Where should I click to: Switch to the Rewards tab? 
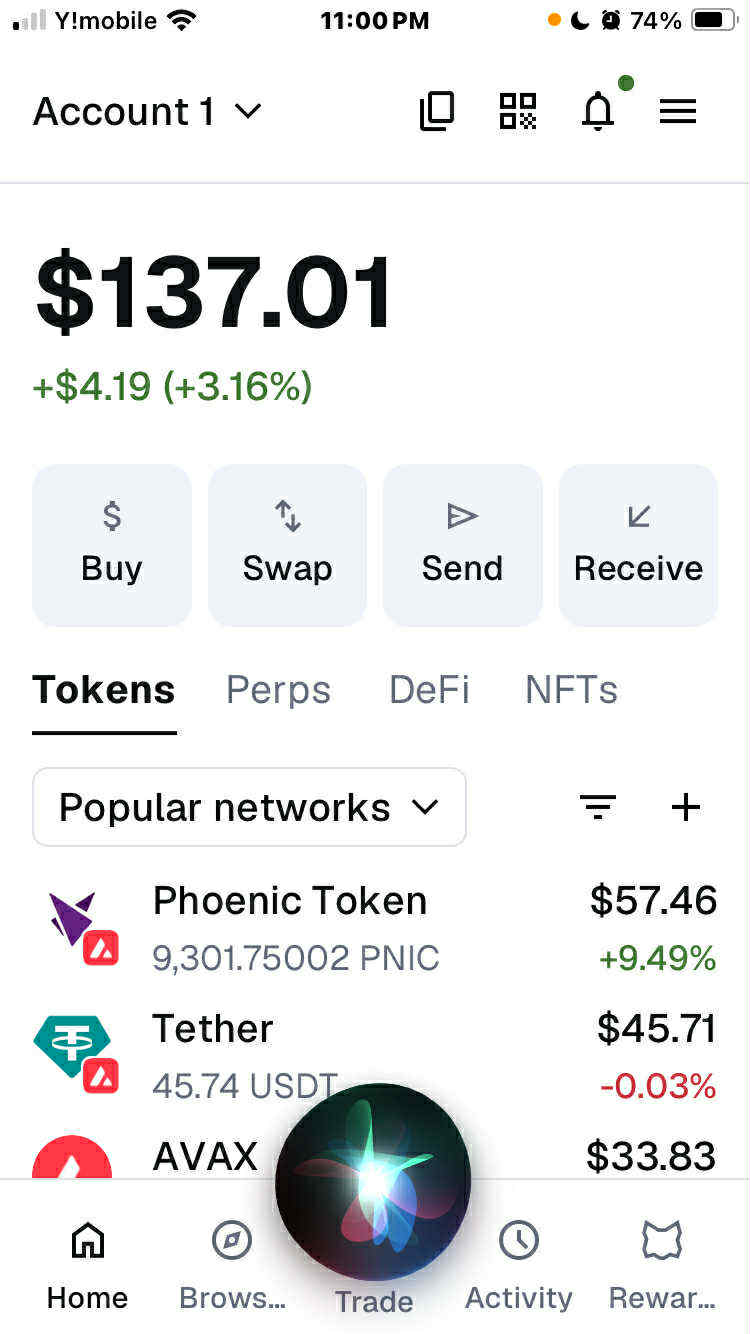[x=662, y=1265]
